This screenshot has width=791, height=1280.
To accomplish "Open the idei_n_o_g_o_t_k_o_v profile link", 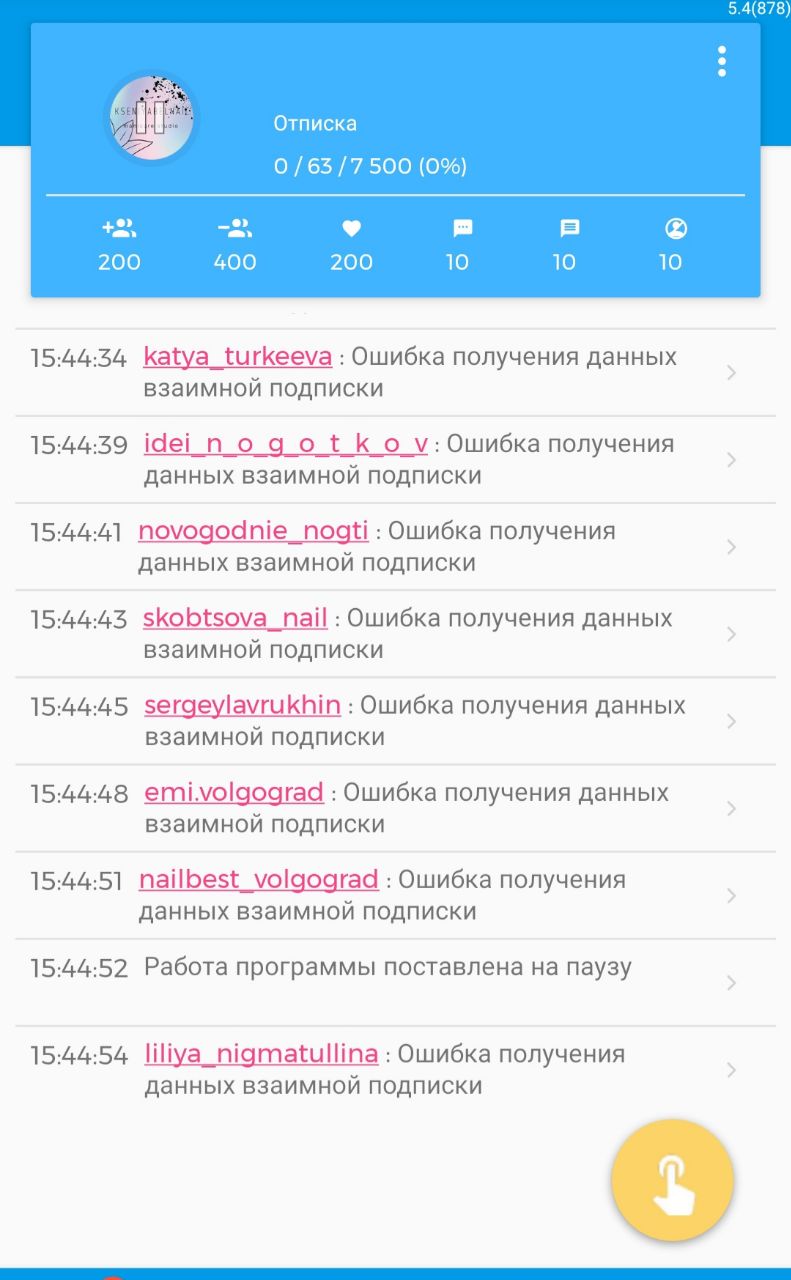I will click(x=285, y=444).
